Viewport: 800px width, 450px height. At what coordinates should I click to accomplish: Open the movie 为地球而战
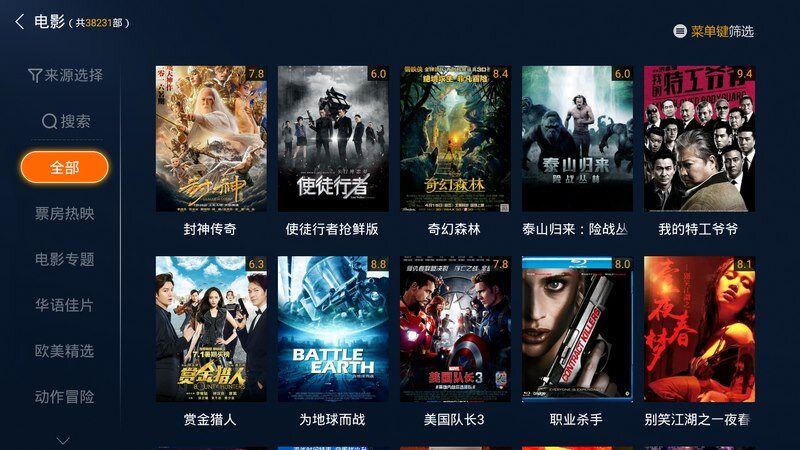point(333,330)
